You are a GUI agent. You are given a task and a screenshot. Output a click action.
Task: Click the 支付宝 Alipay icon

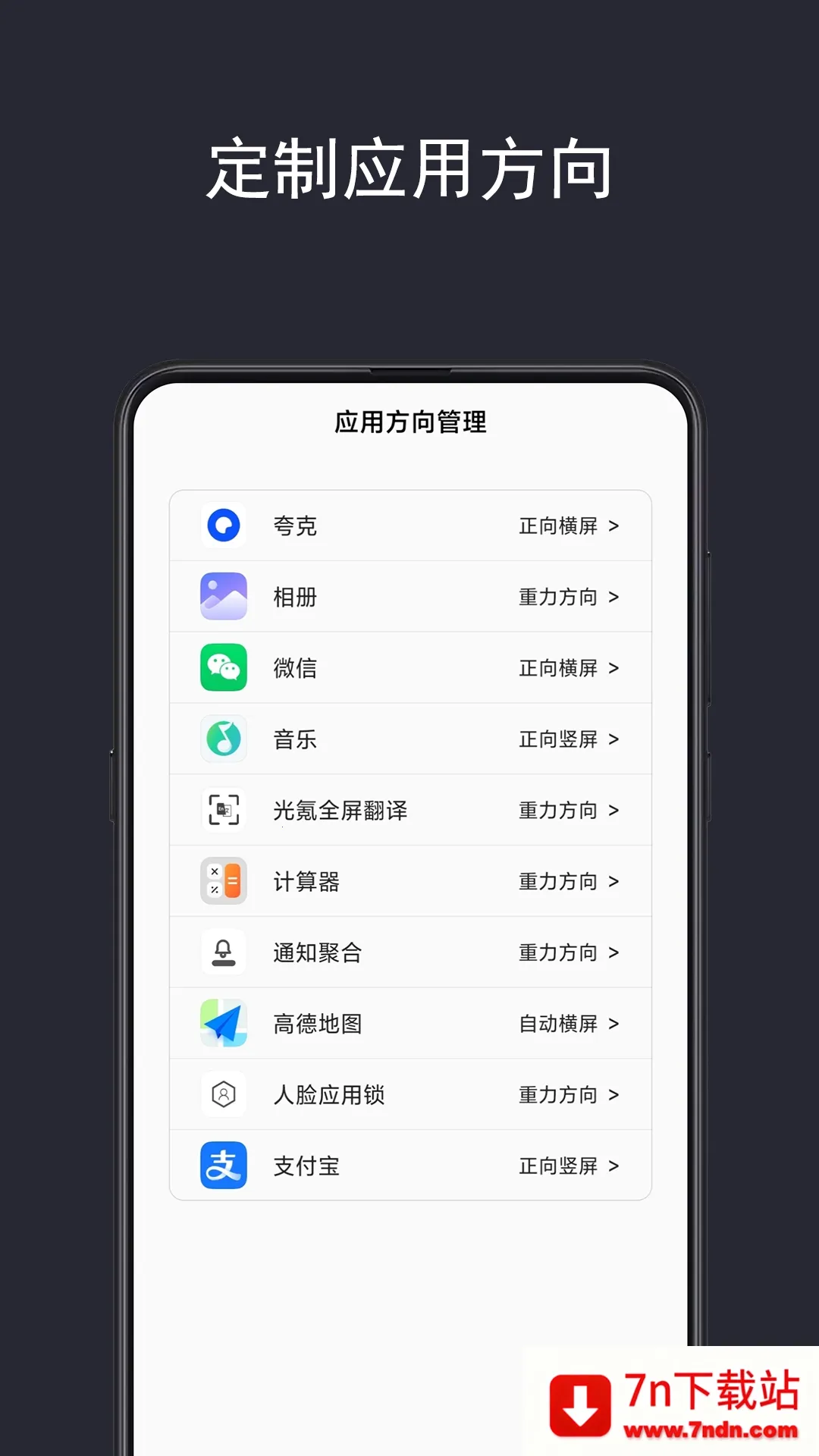tap(223, 1166)
